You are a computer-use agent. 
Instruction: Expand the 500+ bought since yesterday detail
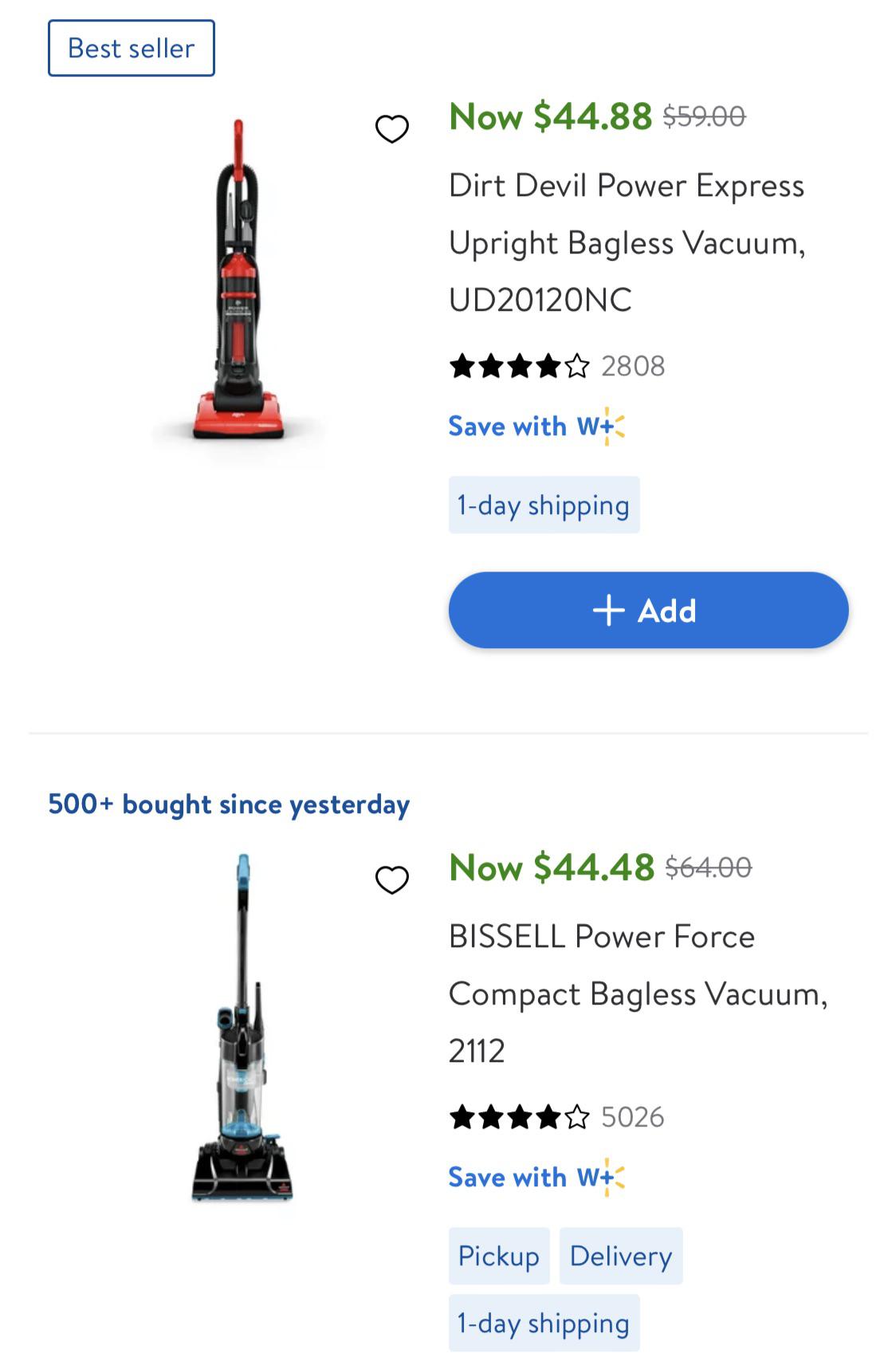click(x=228, y=804)
